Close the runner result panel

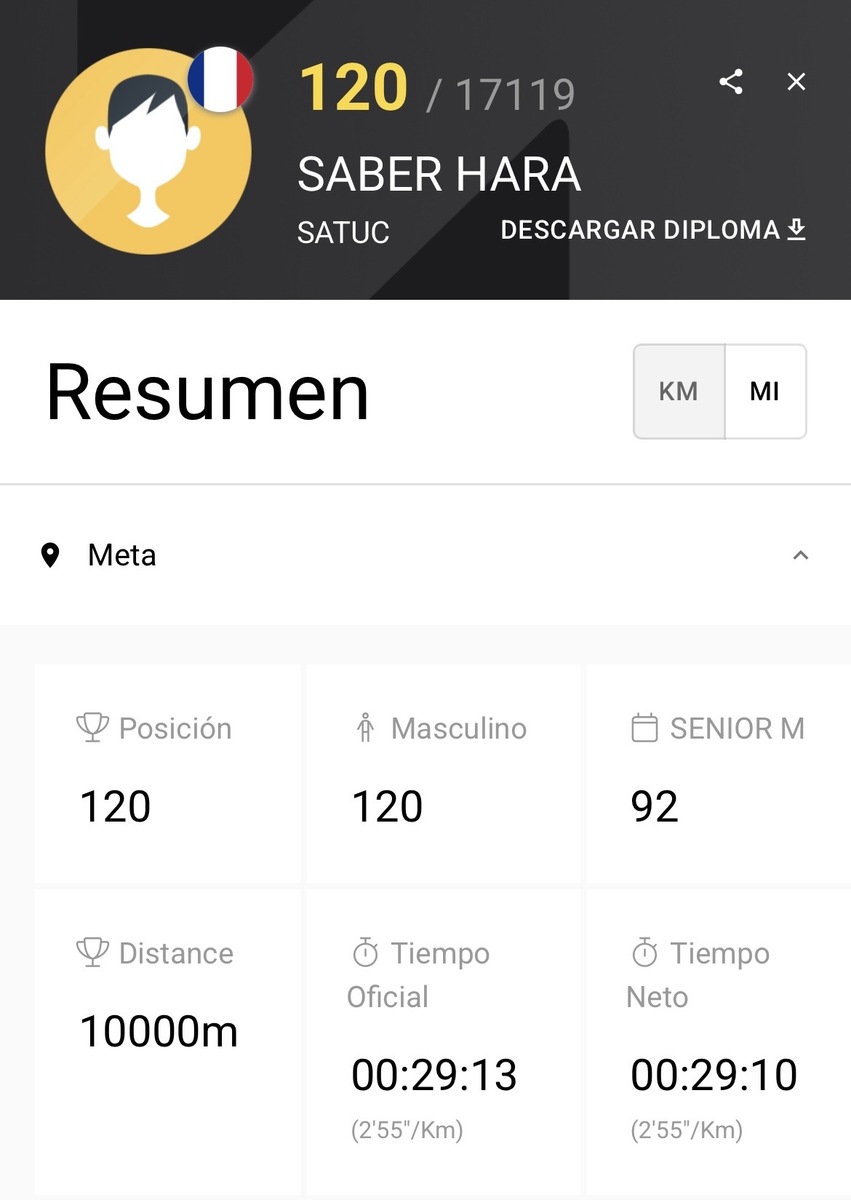(796, 82)
